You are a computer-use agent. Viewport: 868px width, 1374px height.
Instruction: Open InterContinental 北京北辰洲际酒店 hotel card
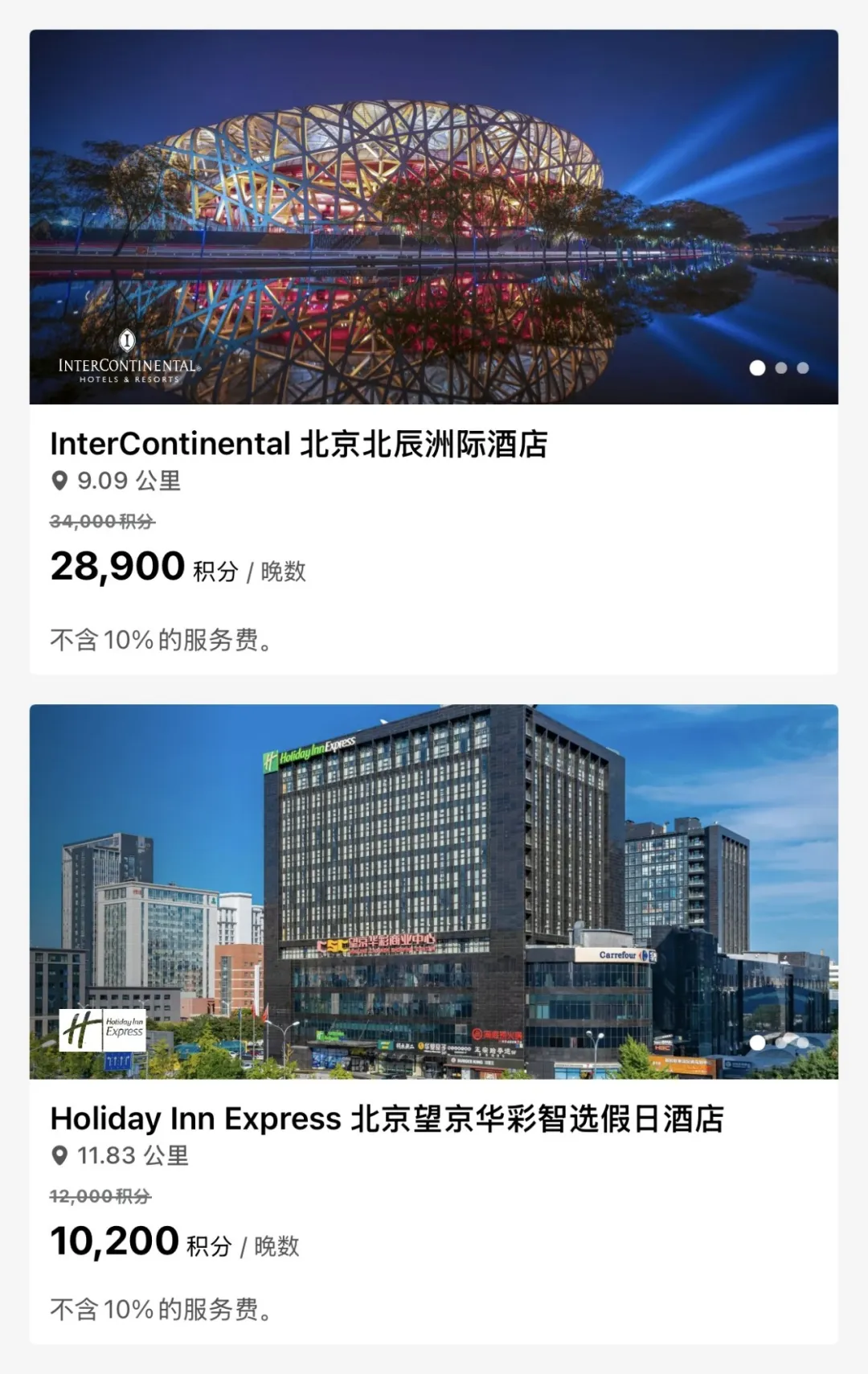tap(299, 445)
